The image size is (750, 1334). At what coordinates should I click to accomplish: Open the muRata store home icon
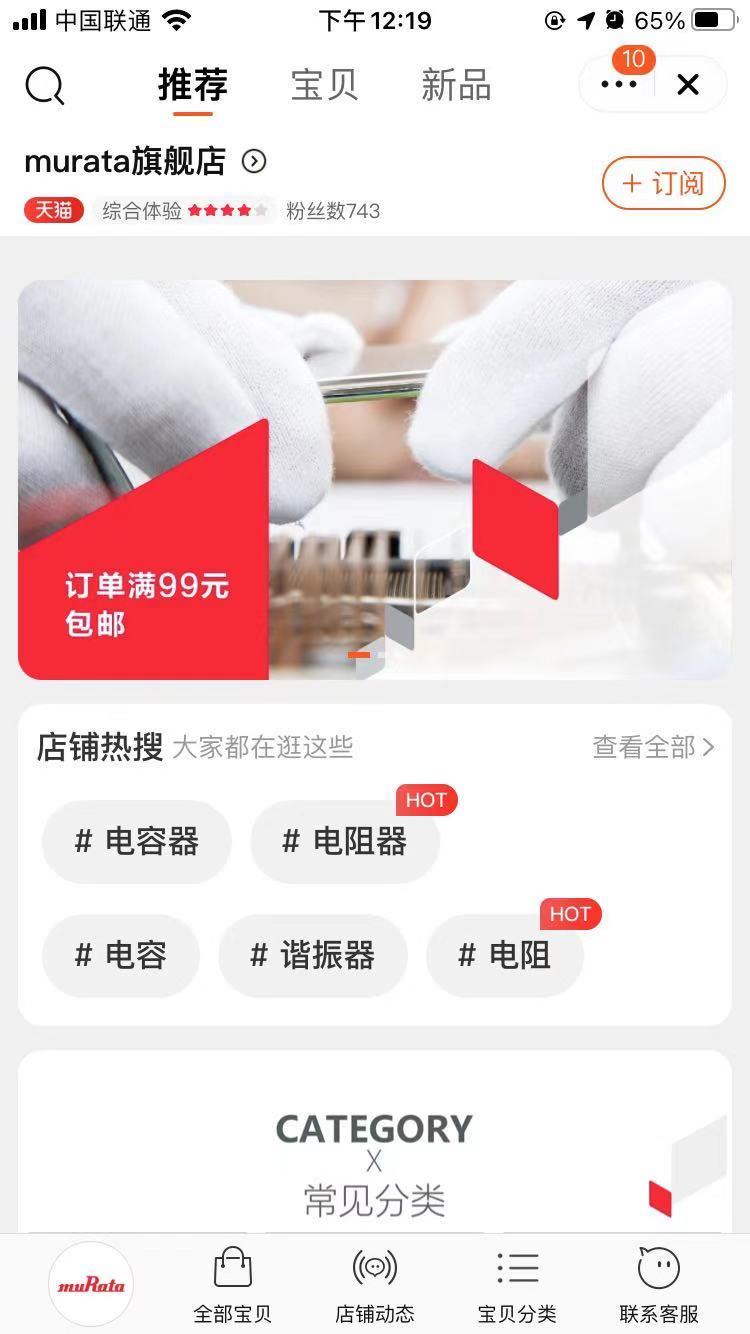(91, 1284)
